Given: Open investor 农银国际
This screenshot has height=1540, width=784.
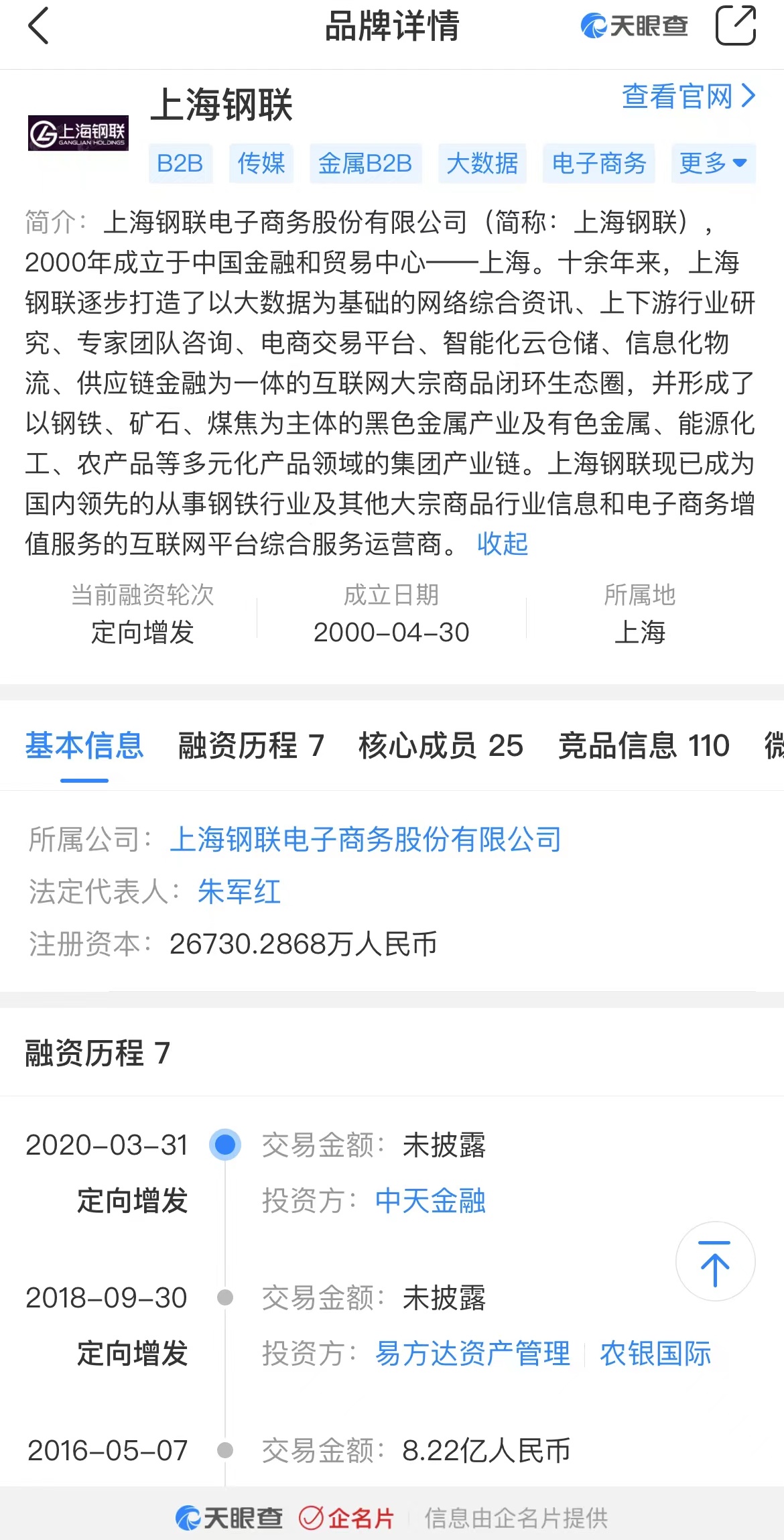Looking at the screenshot, I should (655, 1353).
